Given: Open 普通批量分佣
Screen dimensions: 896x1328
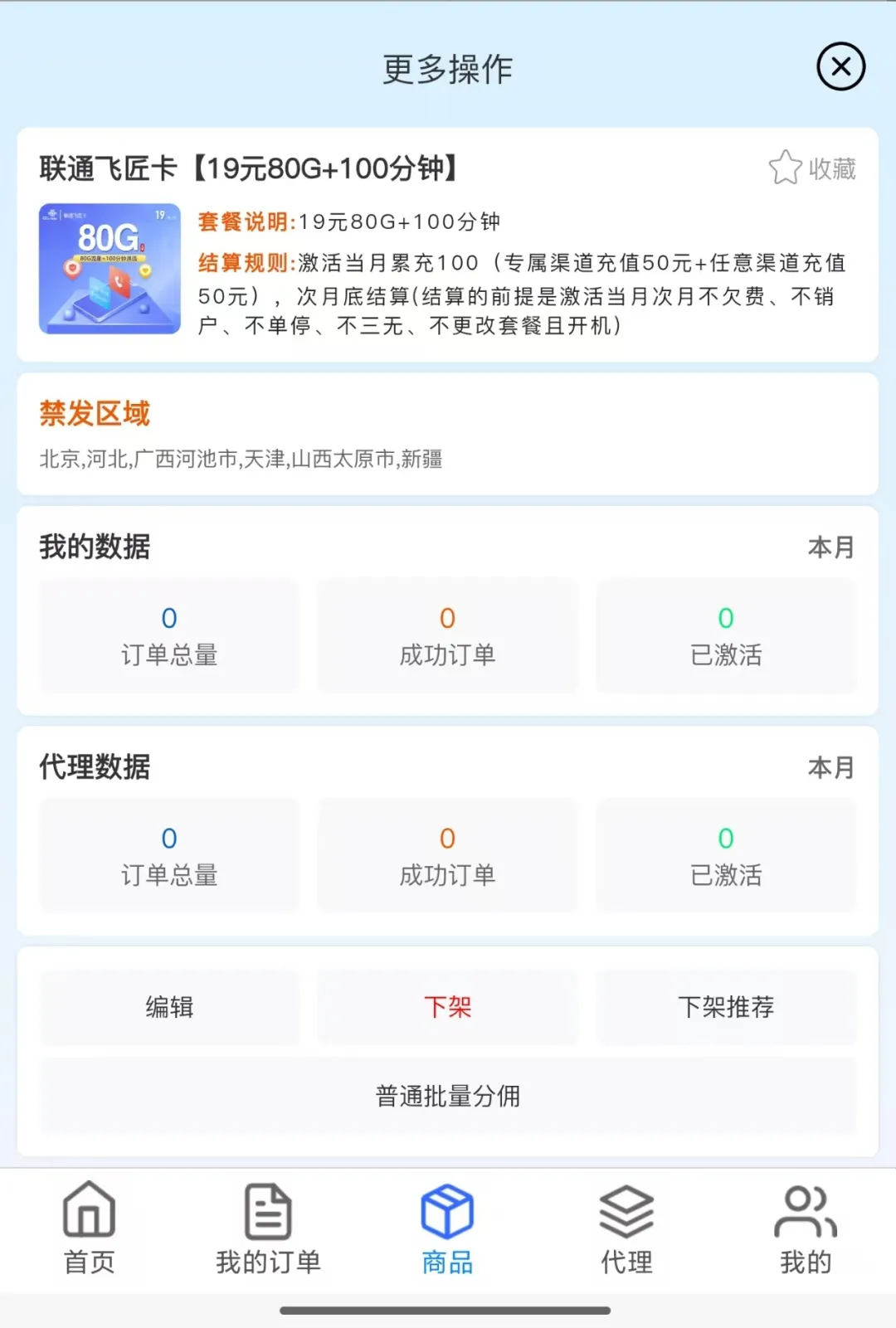Looking at the screenshot, I should coord(447,1096).
